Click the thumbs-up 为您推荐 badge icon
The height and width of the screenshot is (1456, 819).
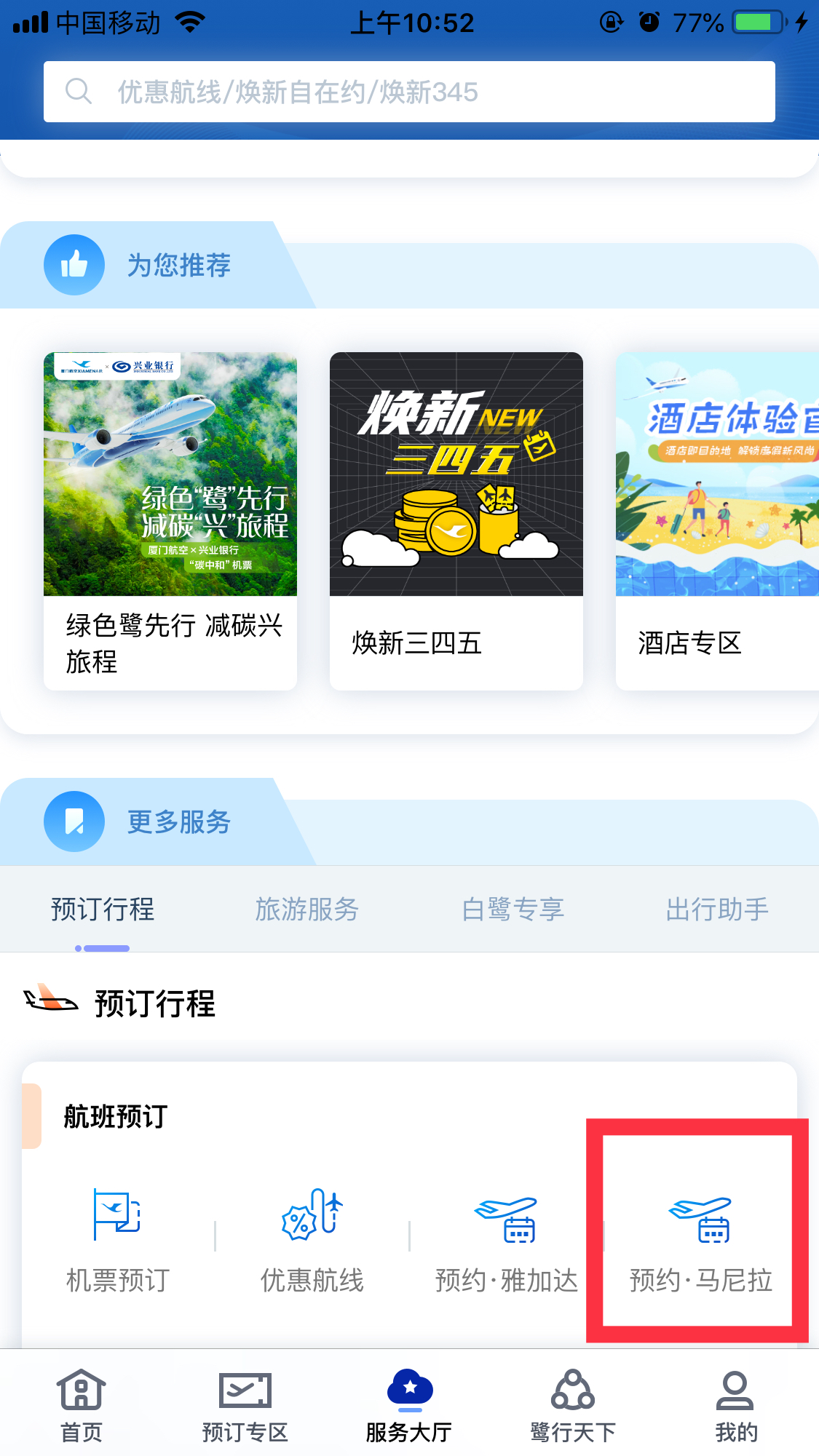pos(75,266)
